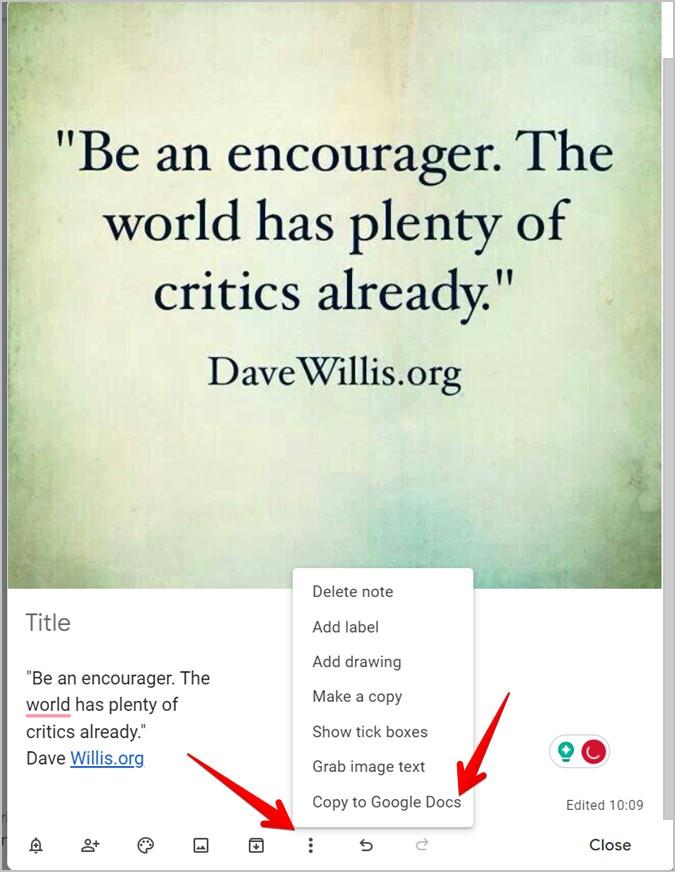Image resolution: width=675 pixels, height=872 pixels.
Task: Tap Copy to Google Docs
Action: [386, 802]
